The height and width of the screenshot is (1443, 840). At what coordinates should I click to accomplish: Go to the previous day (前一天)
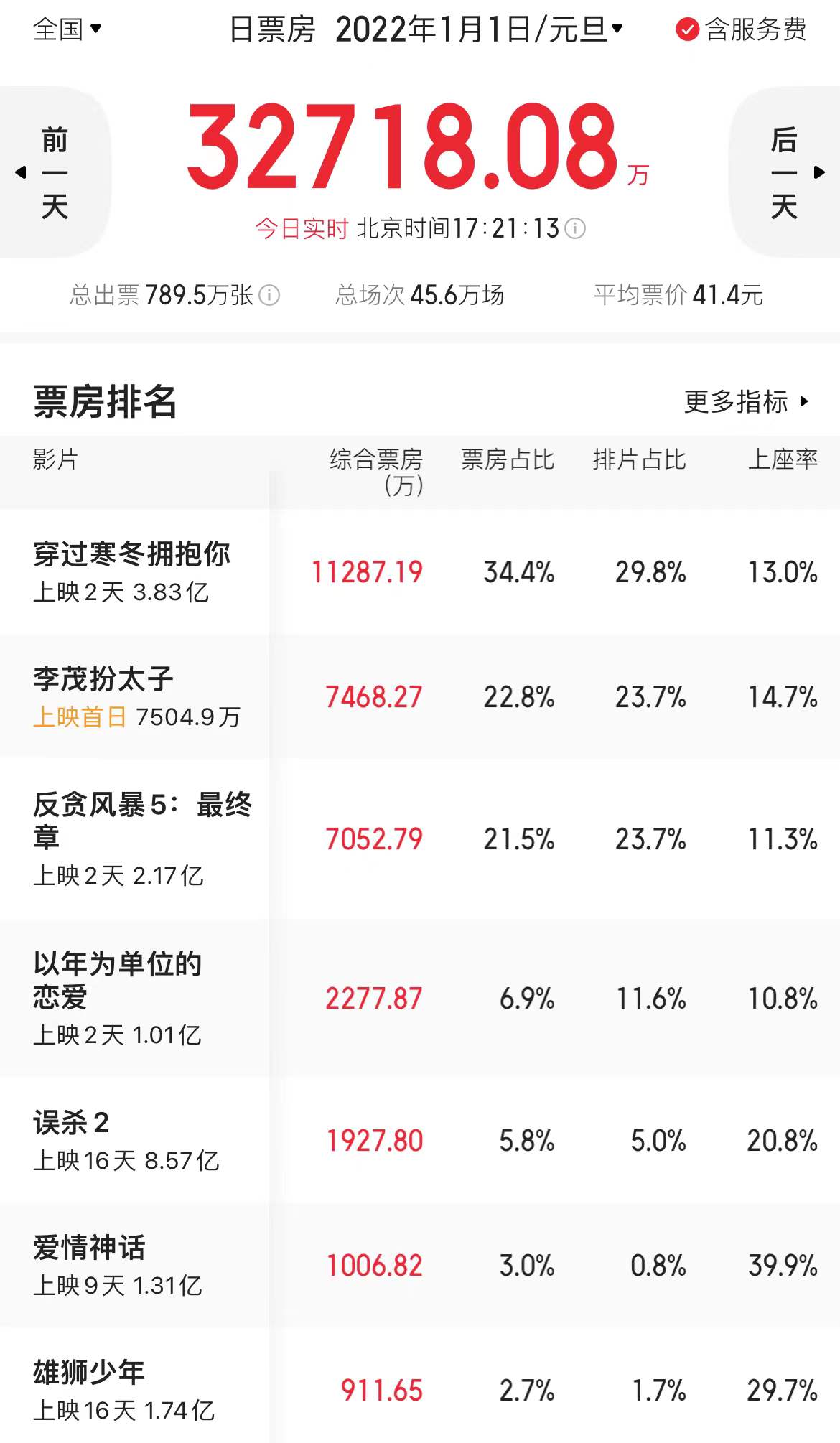click(x=54, y=172)
